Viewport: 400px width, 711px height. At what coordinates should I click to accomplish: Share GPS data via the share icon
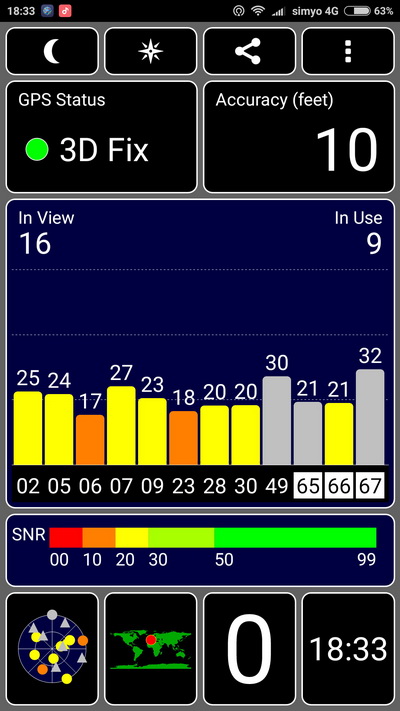point(249,51)
